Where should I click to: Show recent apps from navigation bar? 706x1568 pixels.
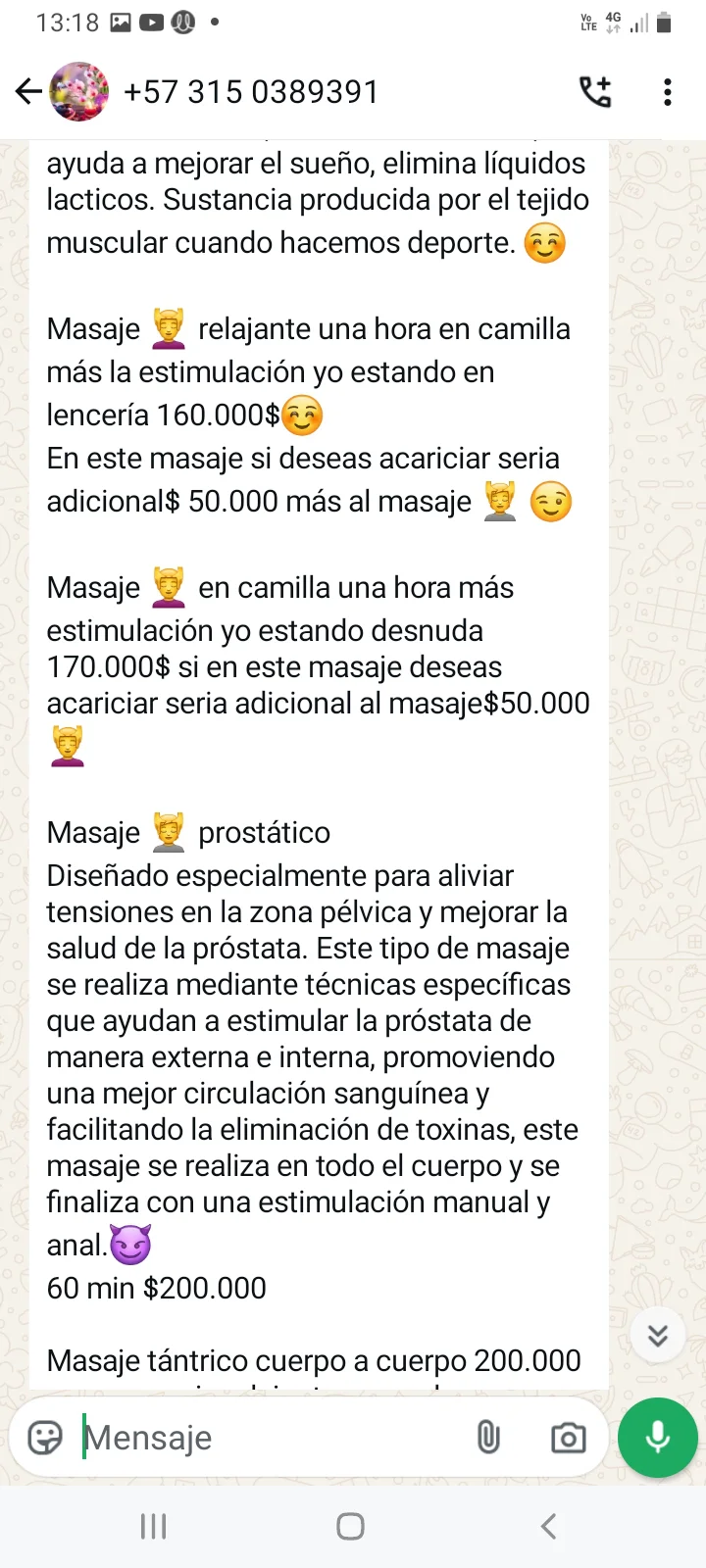point(154,1526)
